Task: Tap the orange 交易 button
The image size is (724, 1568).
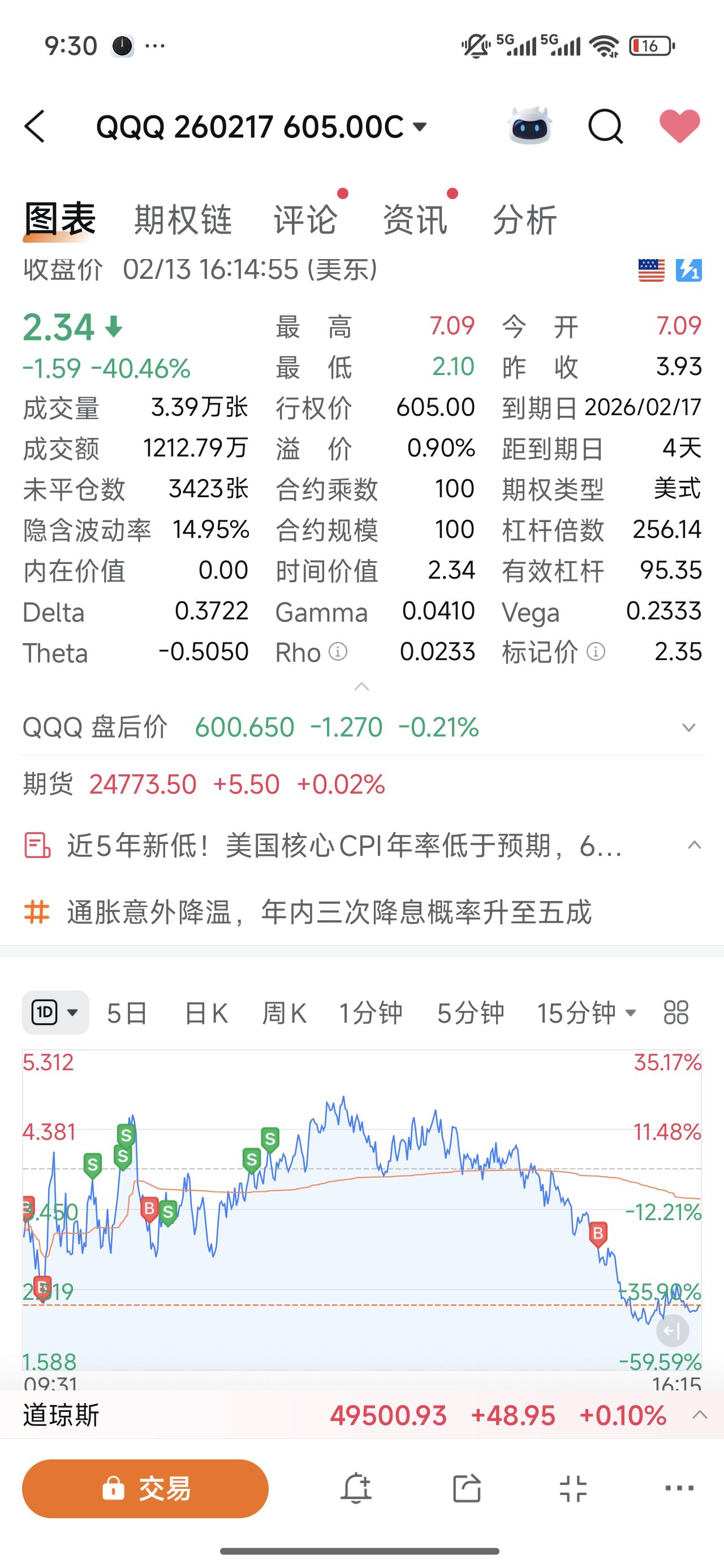Action: tap(145, 1489)
